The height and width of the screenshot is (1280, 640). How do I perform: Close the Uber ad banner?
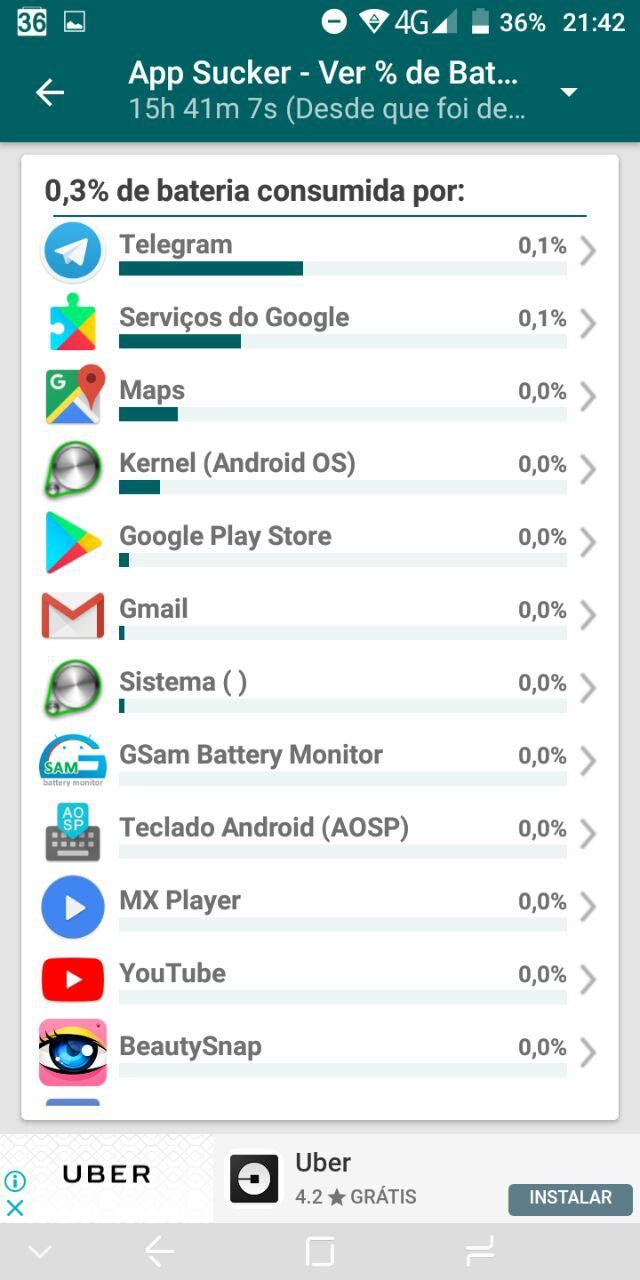pyautogui.click(x=15, y=1208)
